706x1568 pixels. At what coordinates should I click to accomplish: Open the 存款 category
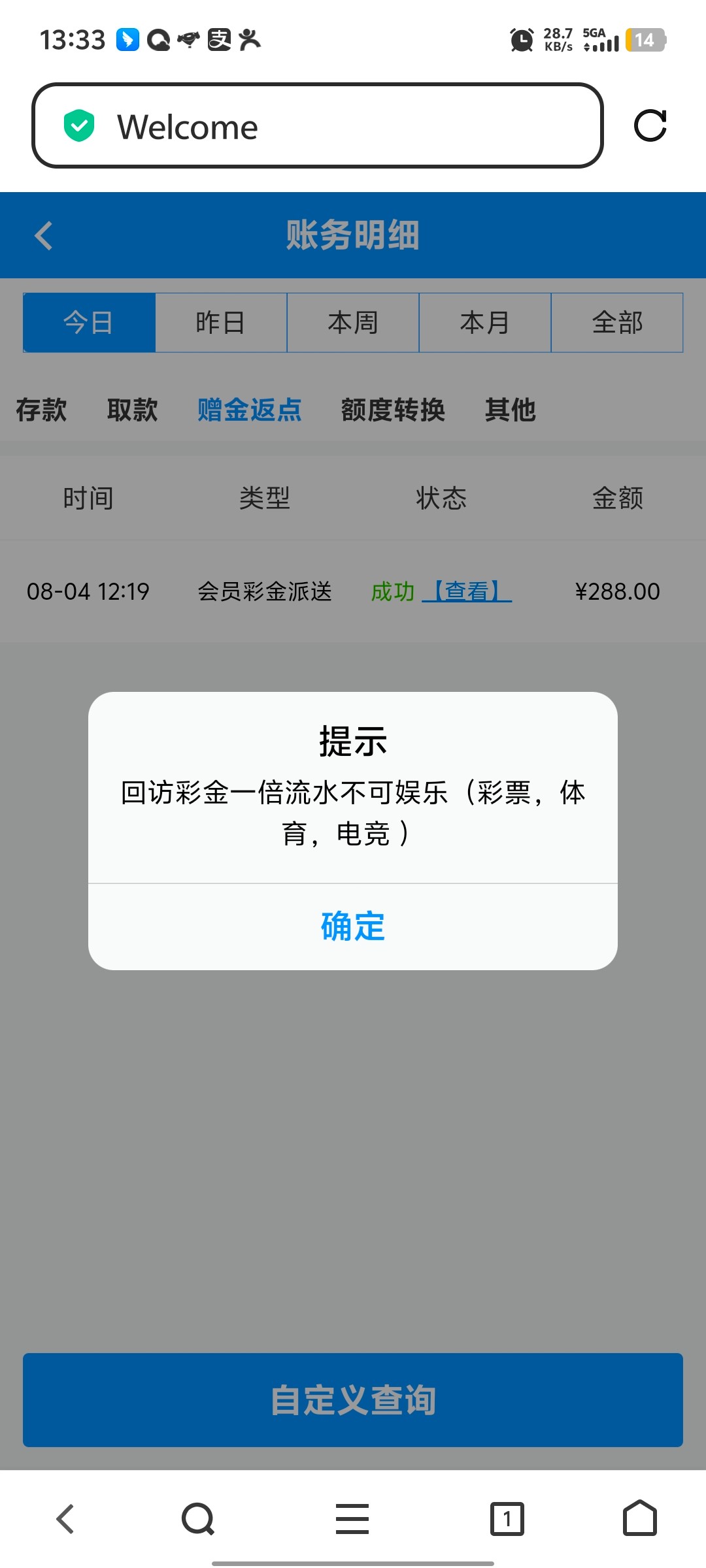click(x=41, y=410)
